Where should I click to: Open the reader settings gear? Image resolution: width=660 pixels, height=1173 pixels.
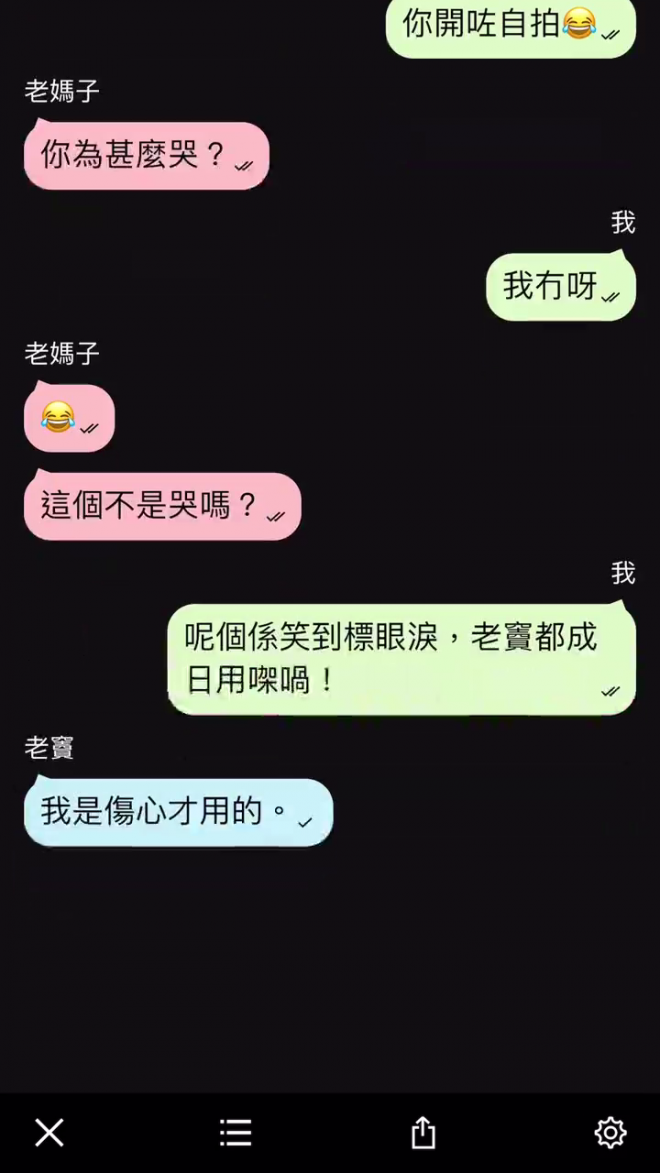click(610, 1132)
